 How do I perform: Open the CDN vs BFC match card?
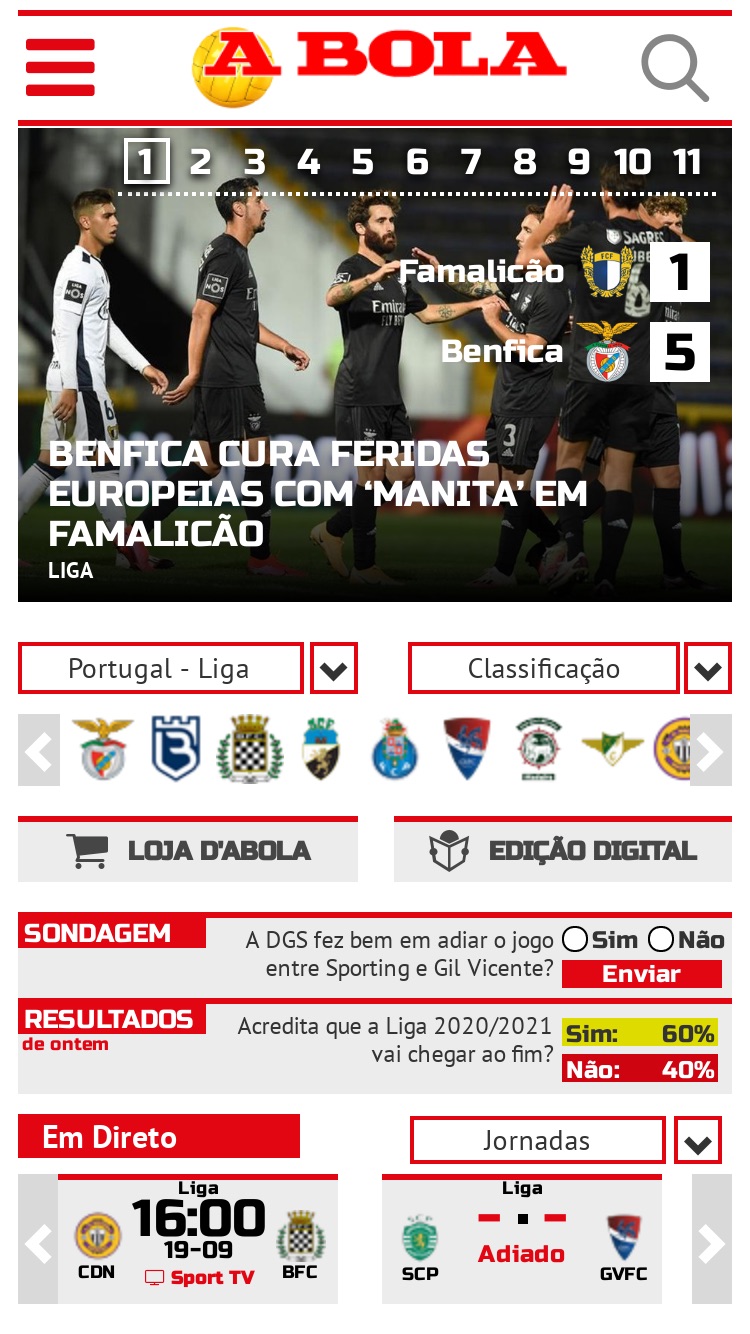coord(198,1239)
